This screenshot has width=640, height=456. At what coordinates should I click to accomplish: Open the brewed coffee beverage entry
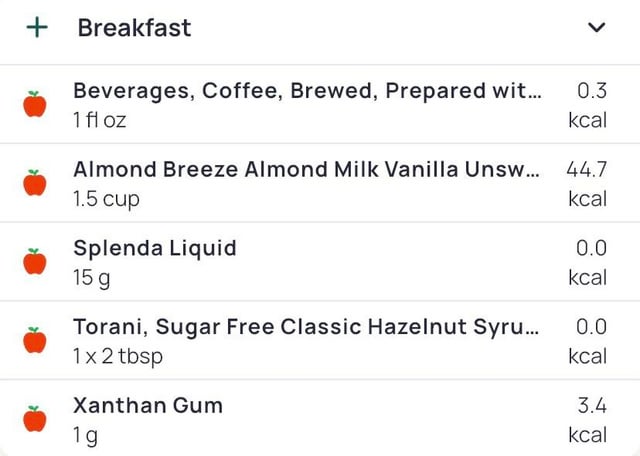(x=307, y=104)
